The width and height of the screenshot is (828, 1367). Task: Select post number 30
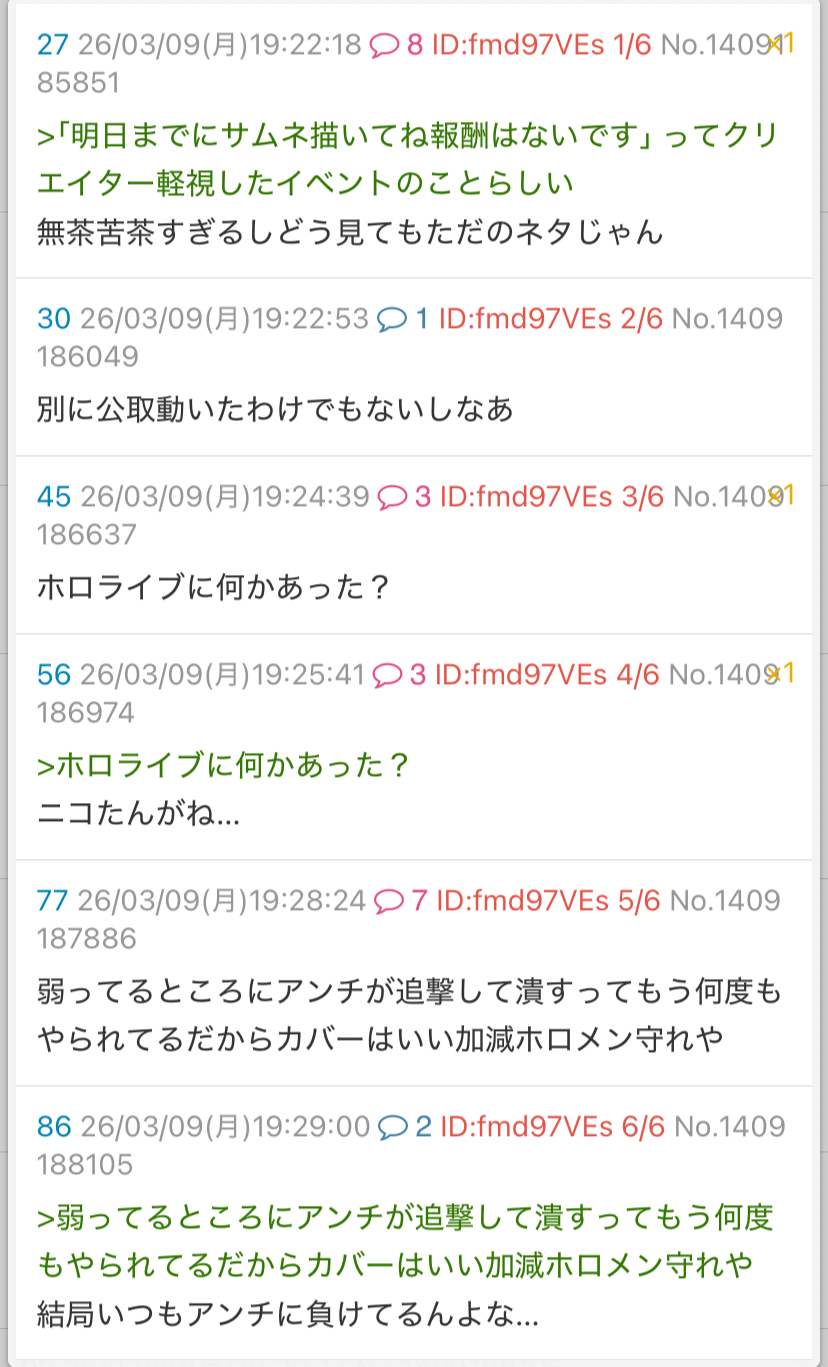tap(54, 319)
